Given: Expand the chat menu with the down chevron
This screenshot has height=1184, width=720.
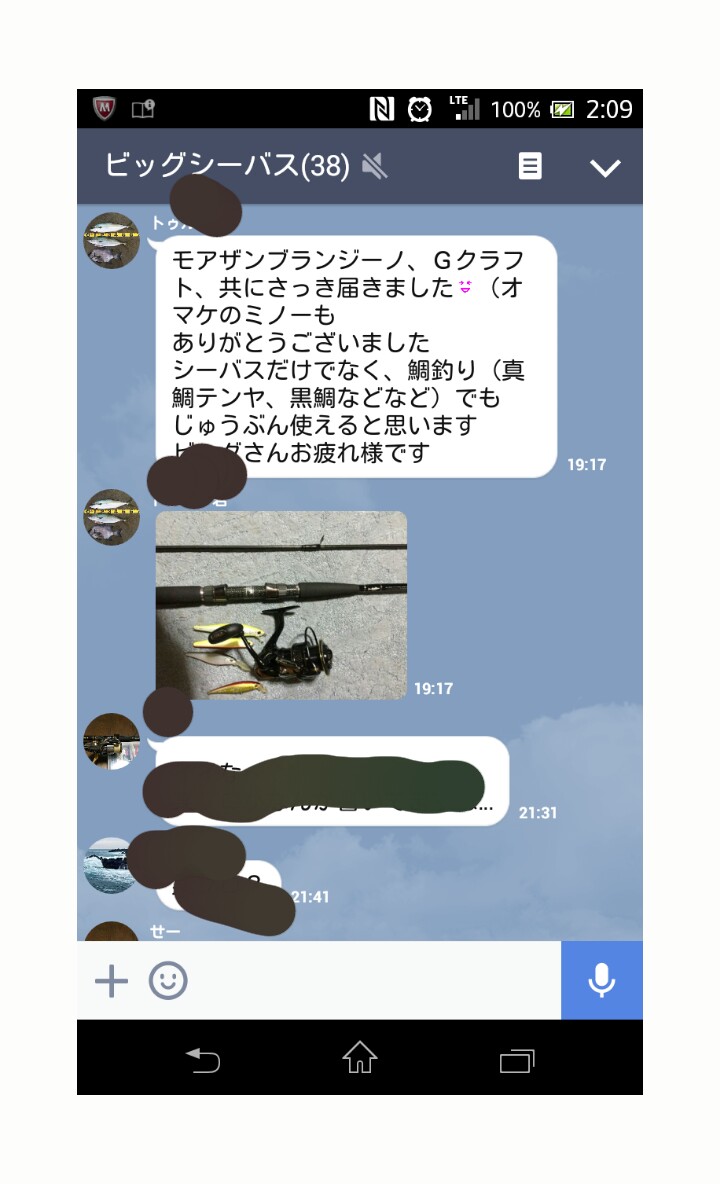Looking at the screenshot, I should 605,168.
